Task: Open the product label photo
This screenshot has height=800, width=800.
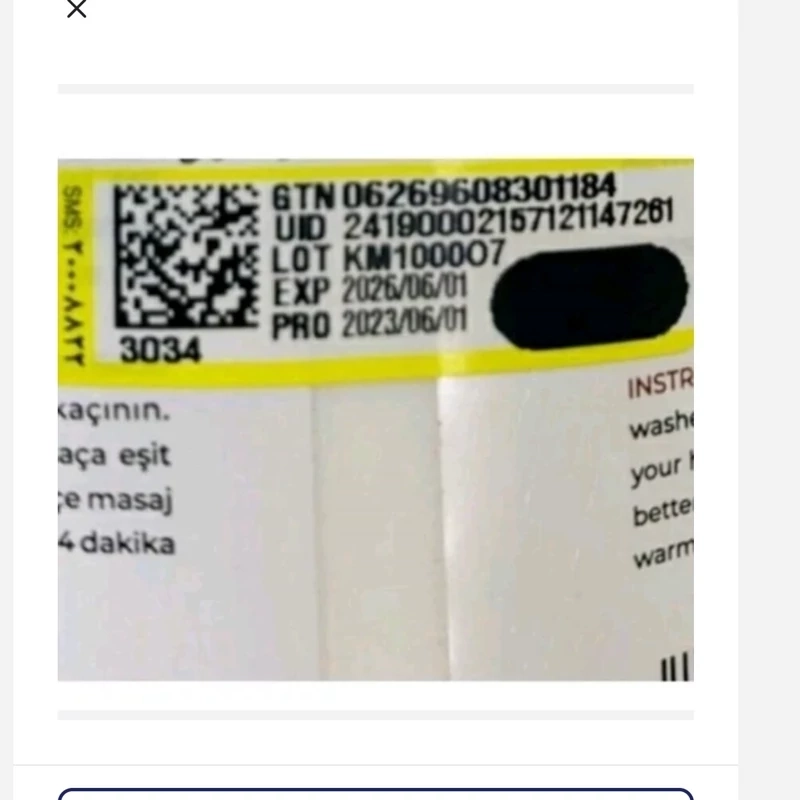Action: pos(375,419)
